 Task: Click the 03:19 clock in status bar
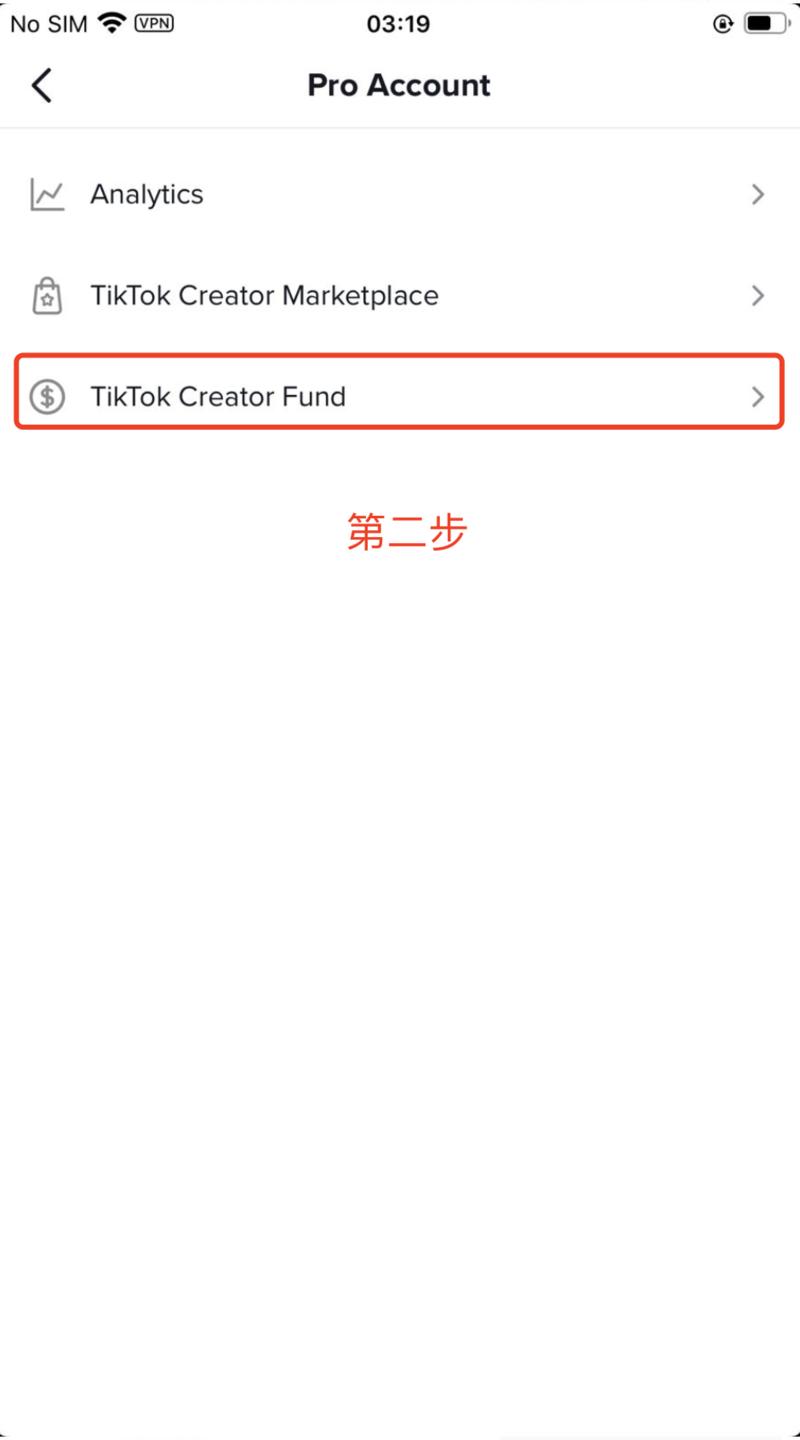399,24
